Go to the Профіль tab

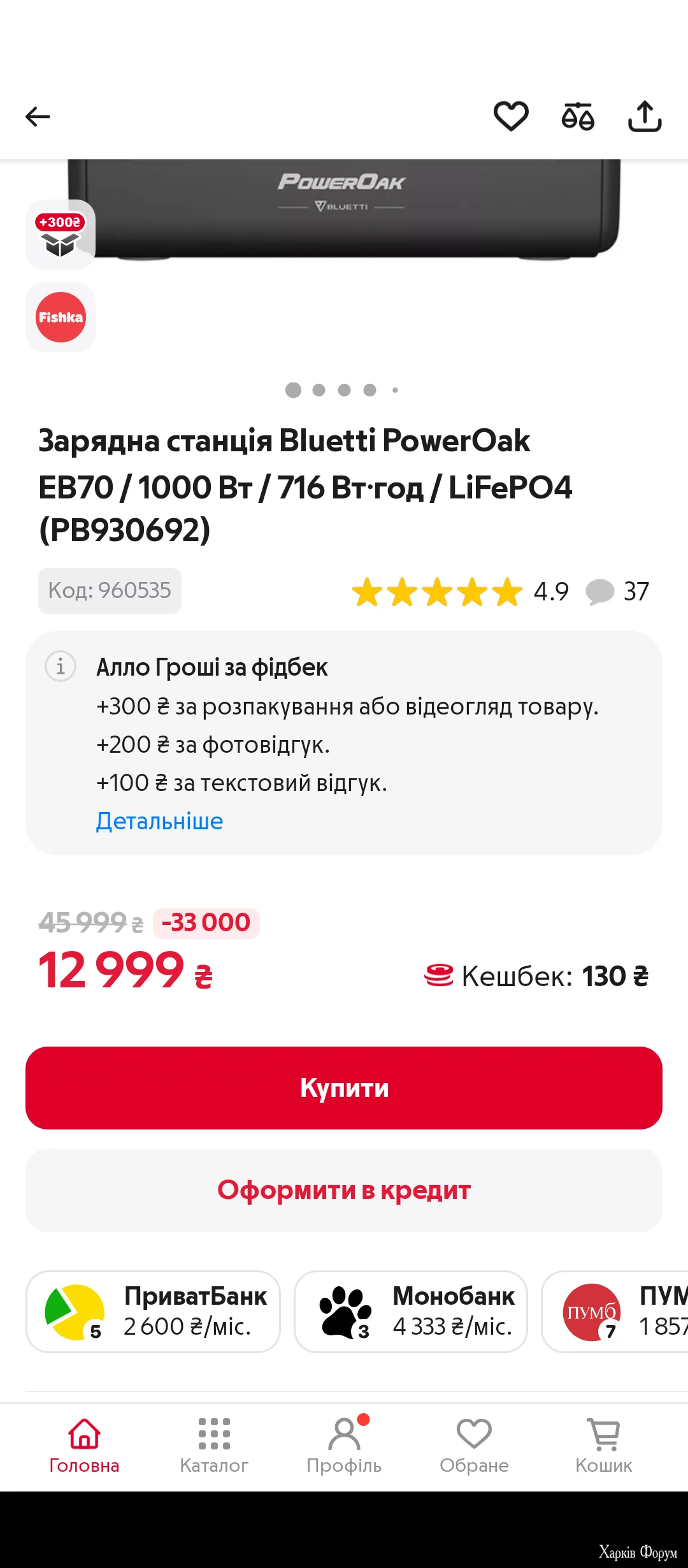(344, 1446)
